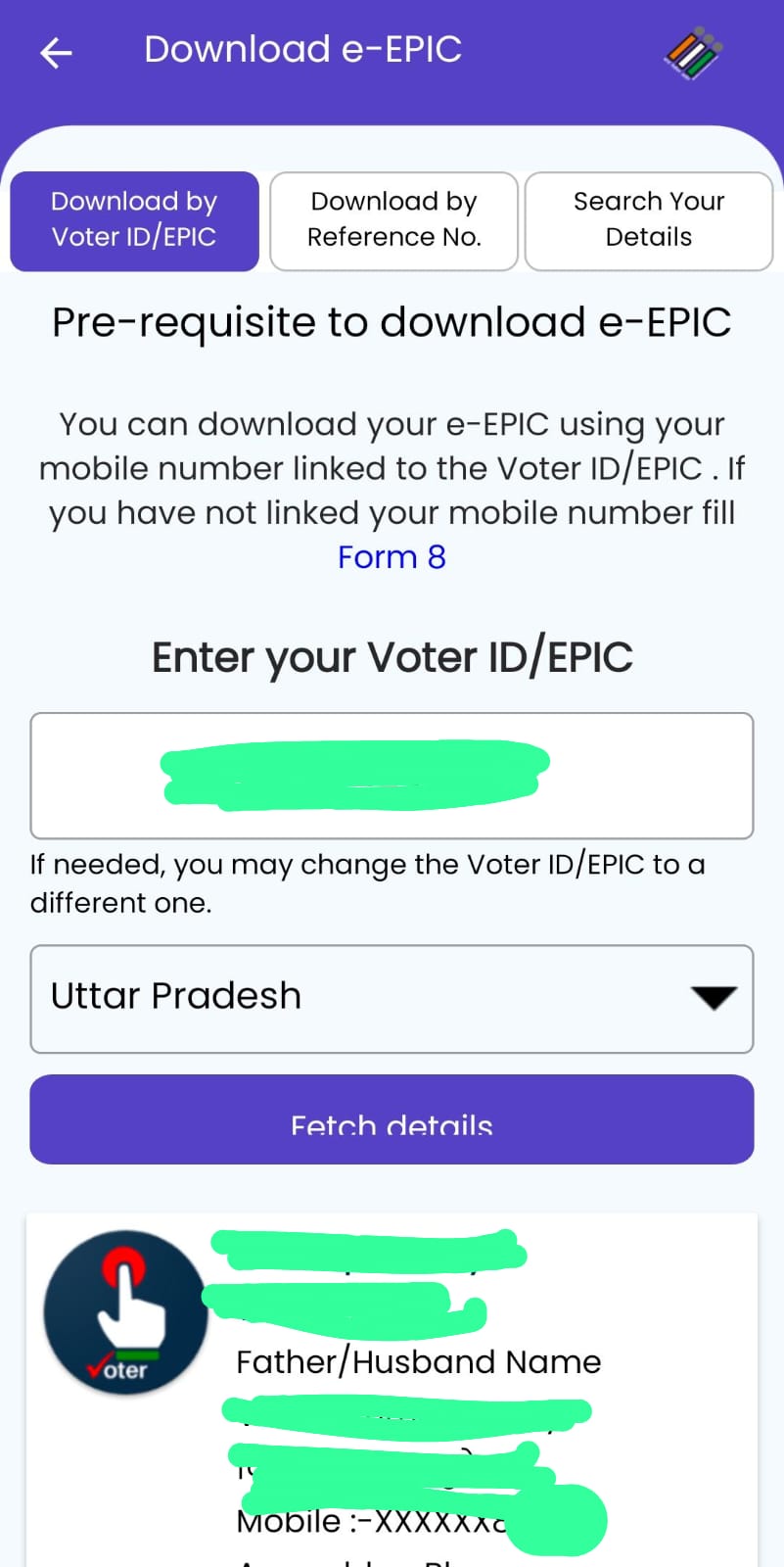
Task: Tap the Fetch details button
Action: pyautogui.click(x=392, y=1119)
